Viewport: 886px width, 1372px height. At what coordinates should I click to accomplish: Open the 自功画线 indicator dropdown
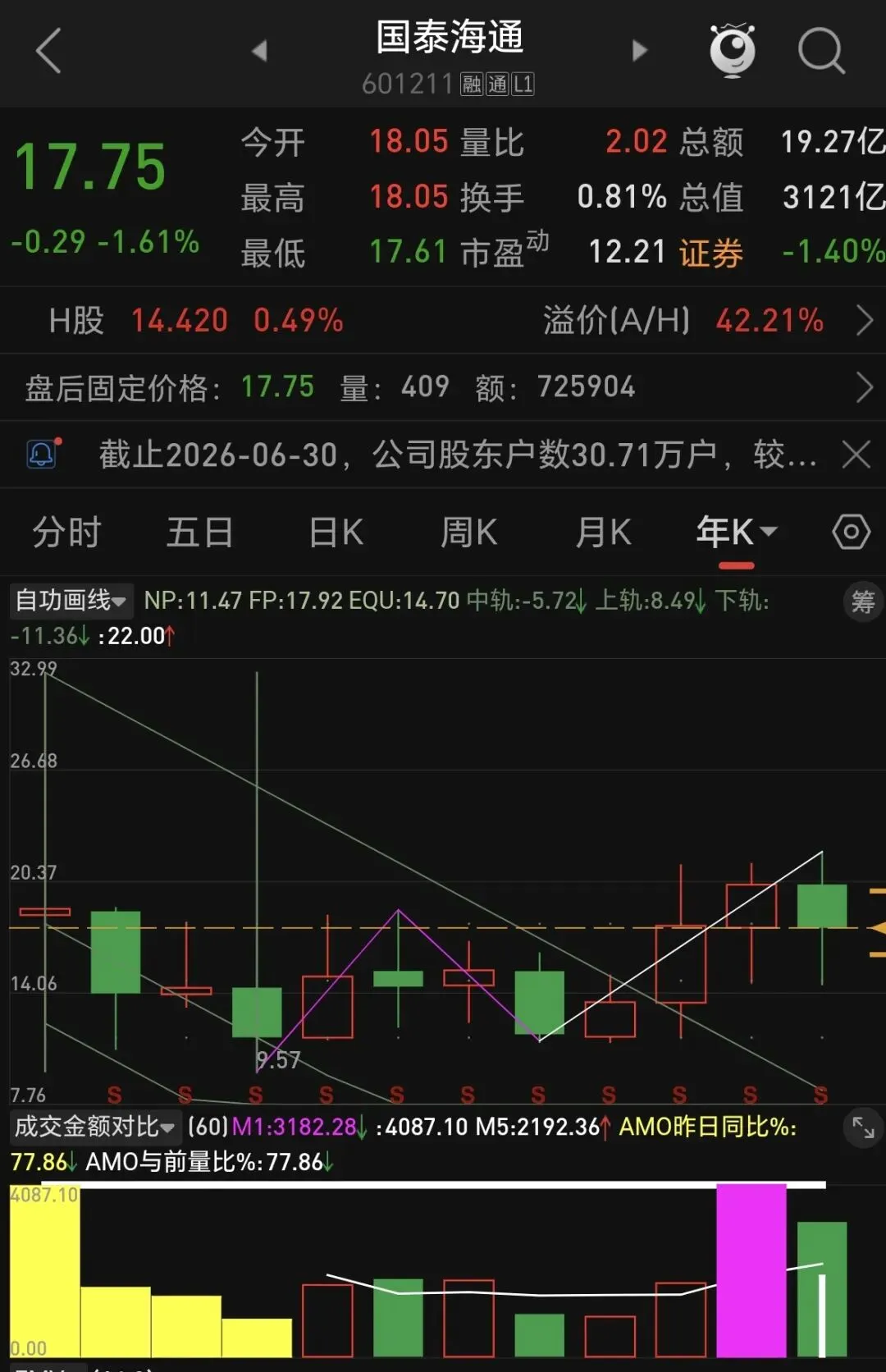71,601
